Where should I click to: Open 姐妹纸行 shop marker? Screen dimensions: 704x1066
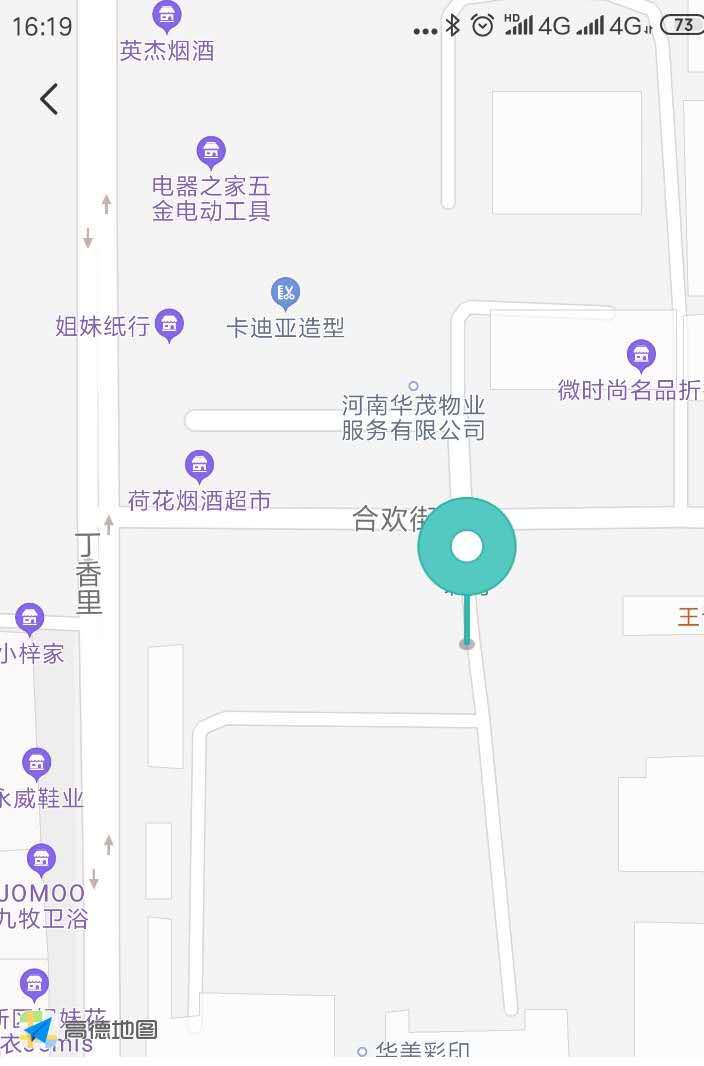170,324
